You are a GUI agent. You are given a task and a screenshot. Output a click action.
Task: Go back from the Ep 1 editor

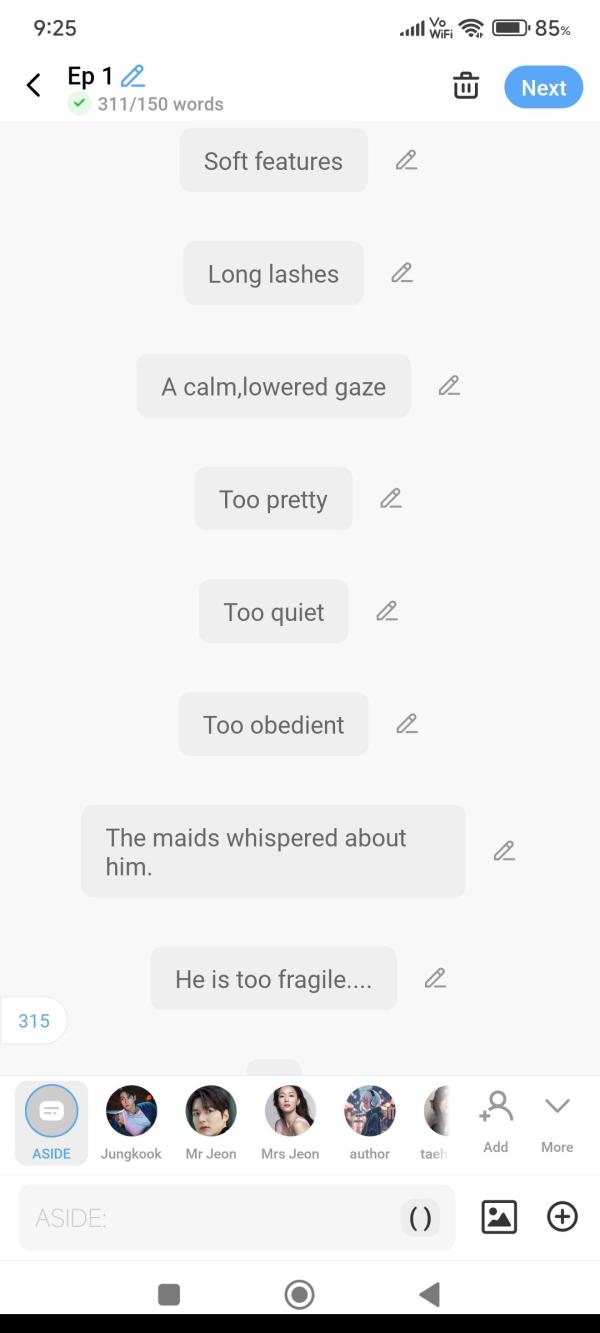tap(34, 86)
